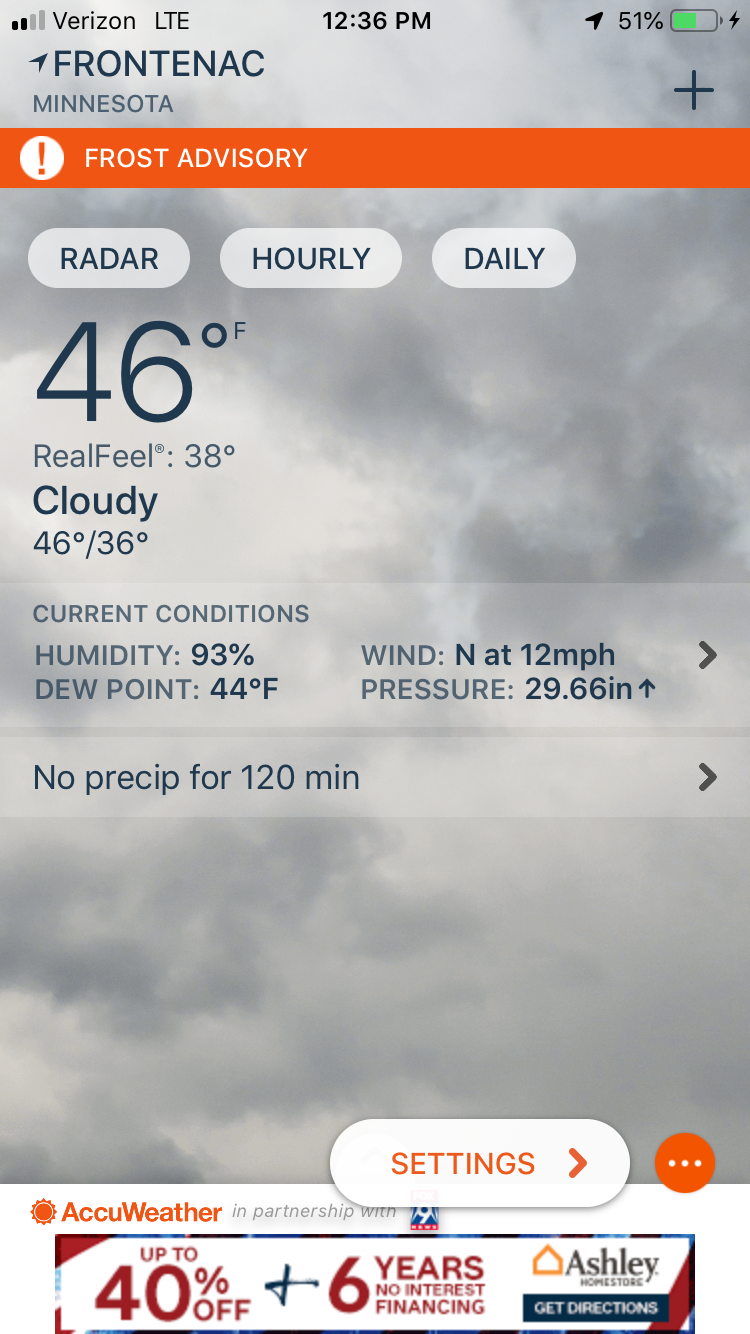Open Frontenac location selector
This screenshot has height=1334, width=750.
click(x=147, y=81)
